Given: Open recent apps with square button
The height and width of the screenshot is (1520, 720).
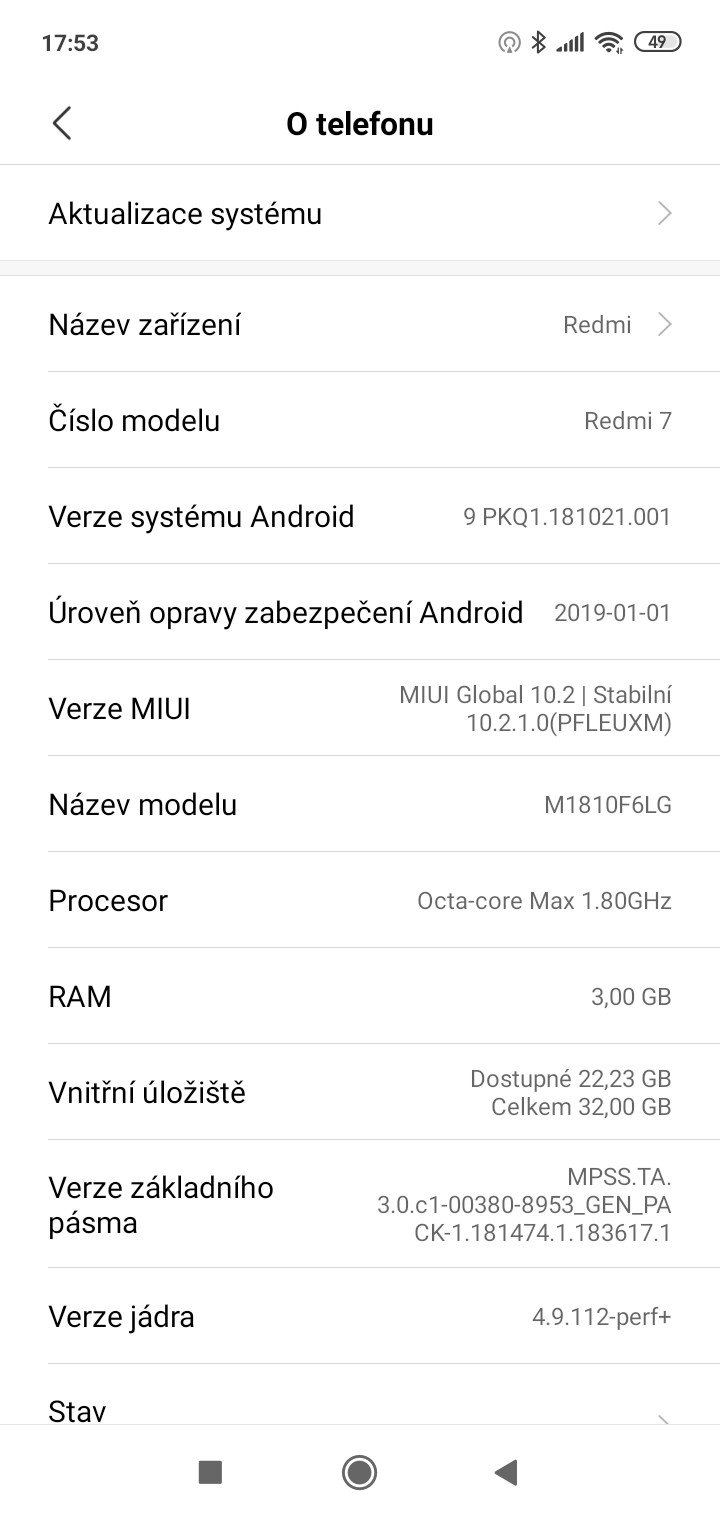Looking at the screenshot, I should tap(210, 1471).
